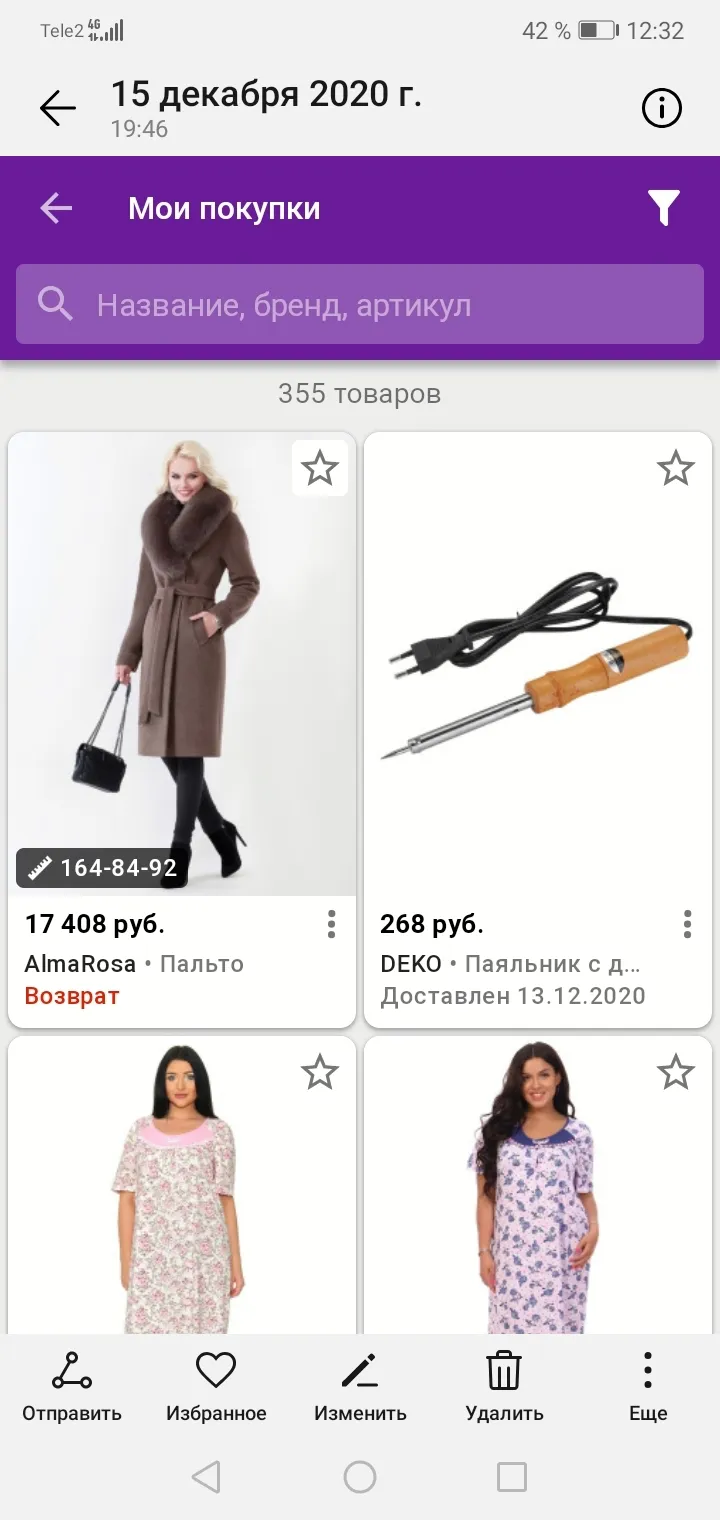Open the image details info icon
The image size is (720, 1520).
(662, 108)
